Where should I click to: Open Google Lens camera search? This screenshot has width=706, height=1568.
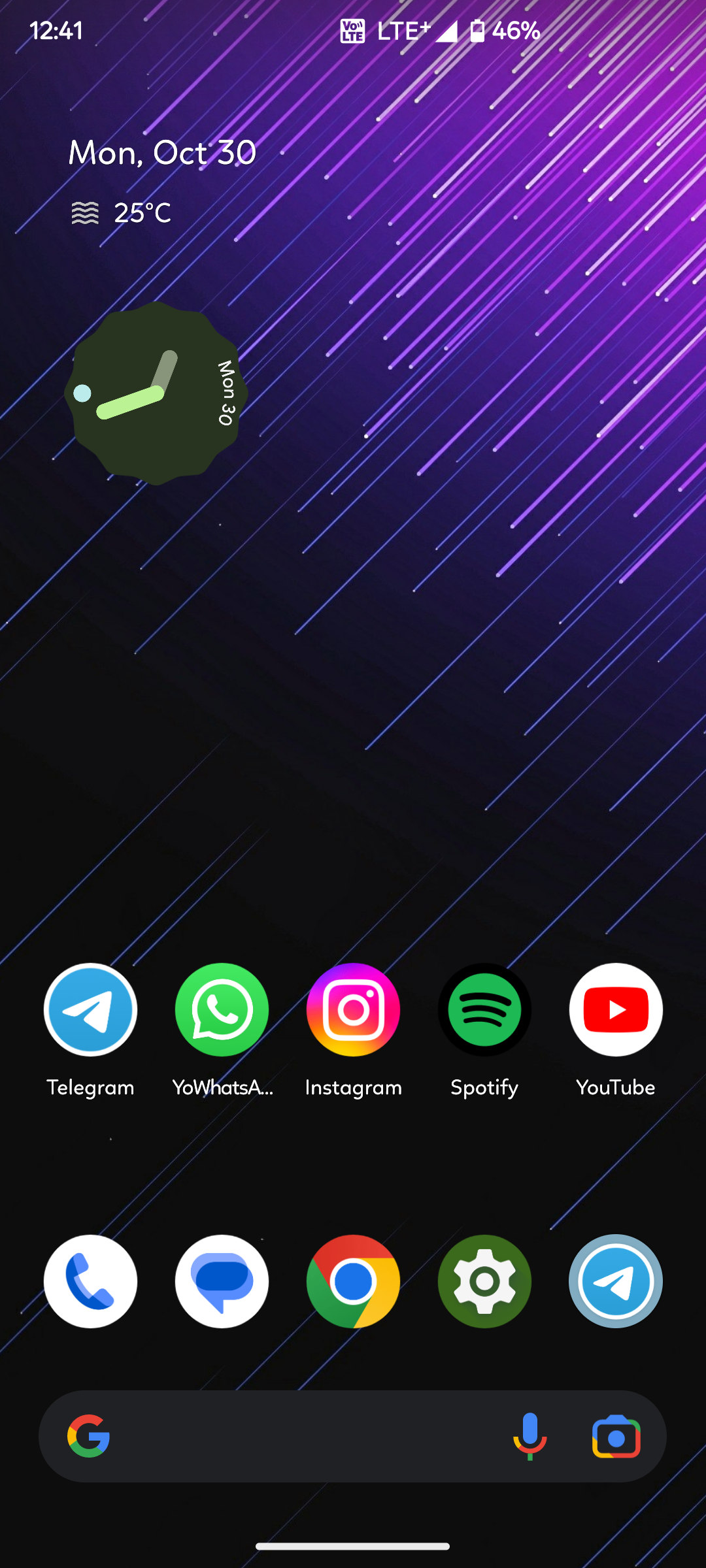click(616, 1436)
